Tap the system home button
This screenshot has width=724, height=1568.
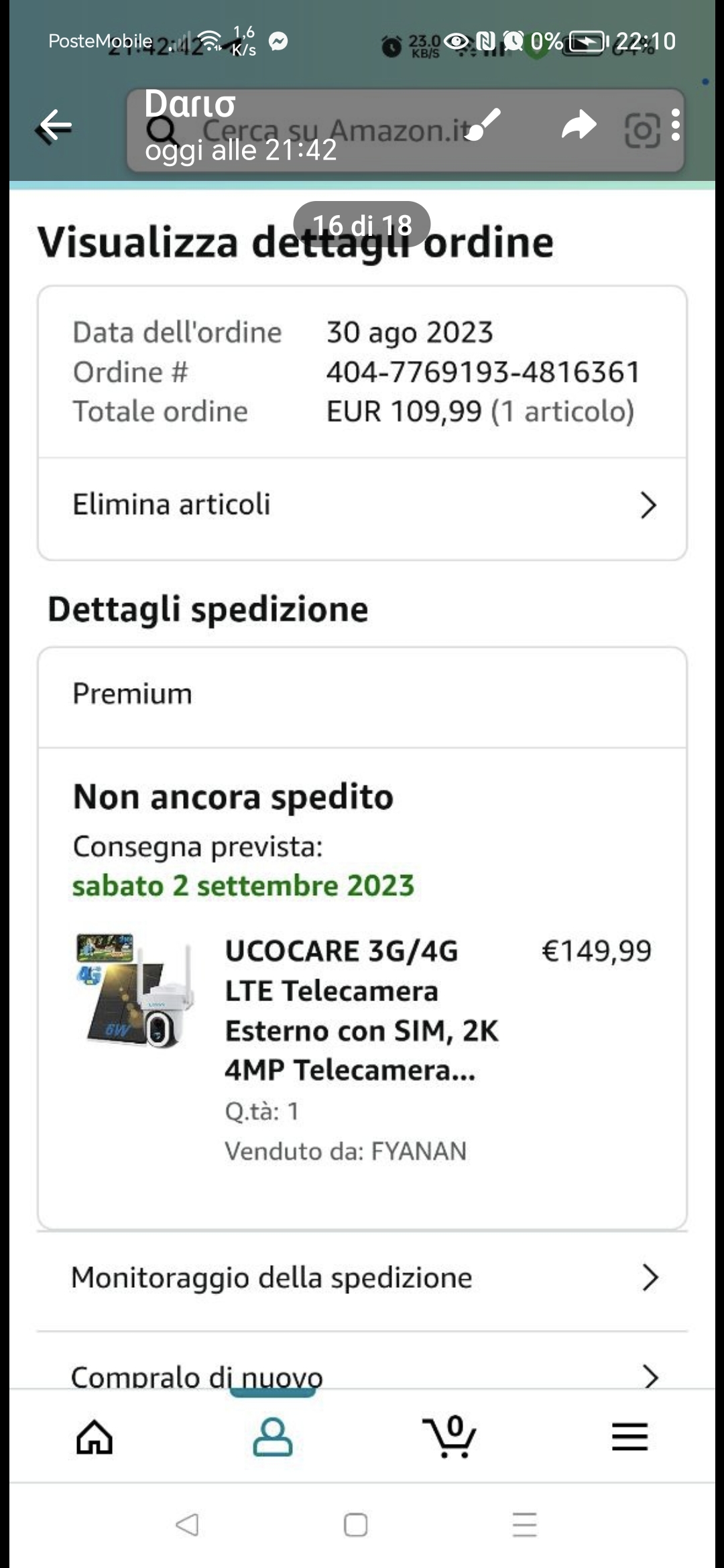pos(355,1524)
